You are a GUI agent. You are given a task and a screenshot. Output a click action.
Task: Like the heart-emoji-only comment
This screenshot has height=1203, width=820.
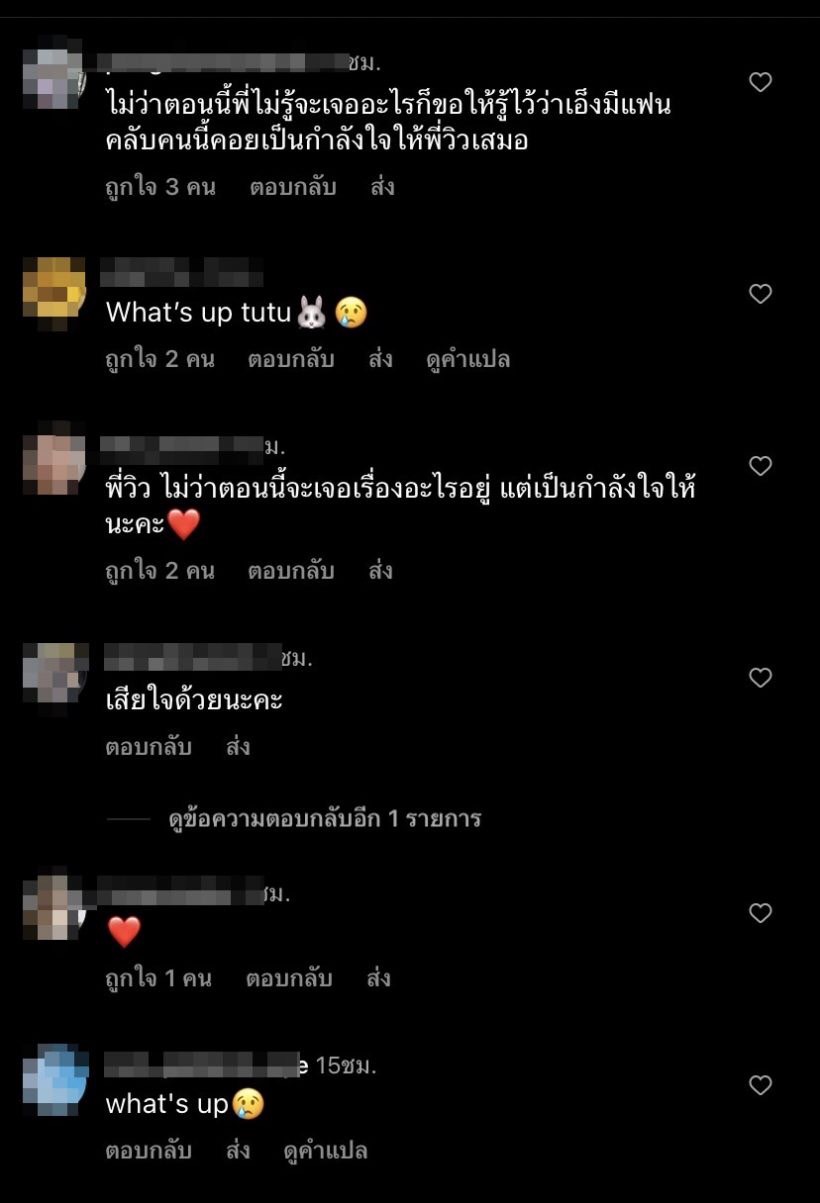761,913
